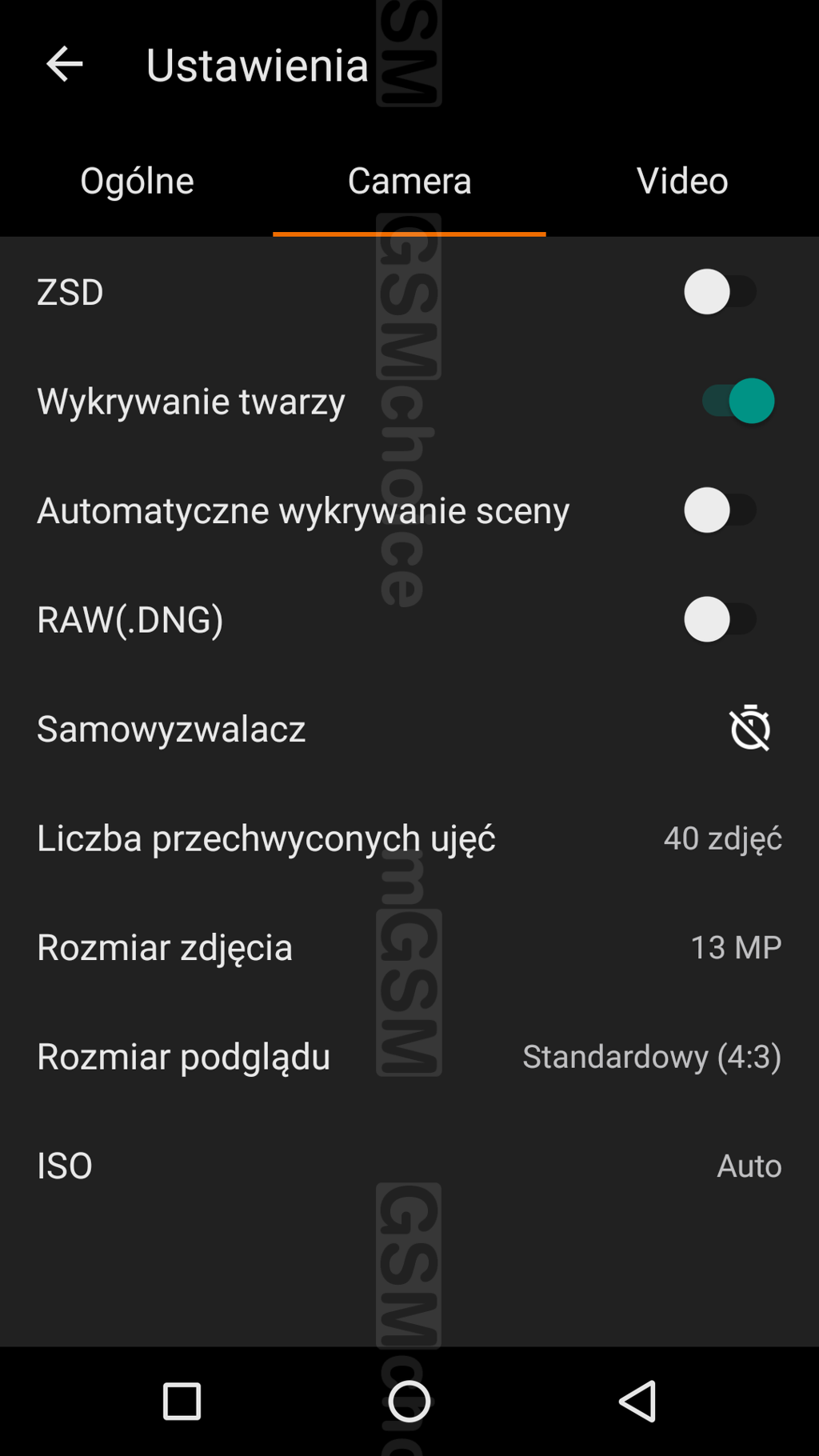
Task: Open the Samowyzwalacz timer setting
Action: [x=749, y=728]
